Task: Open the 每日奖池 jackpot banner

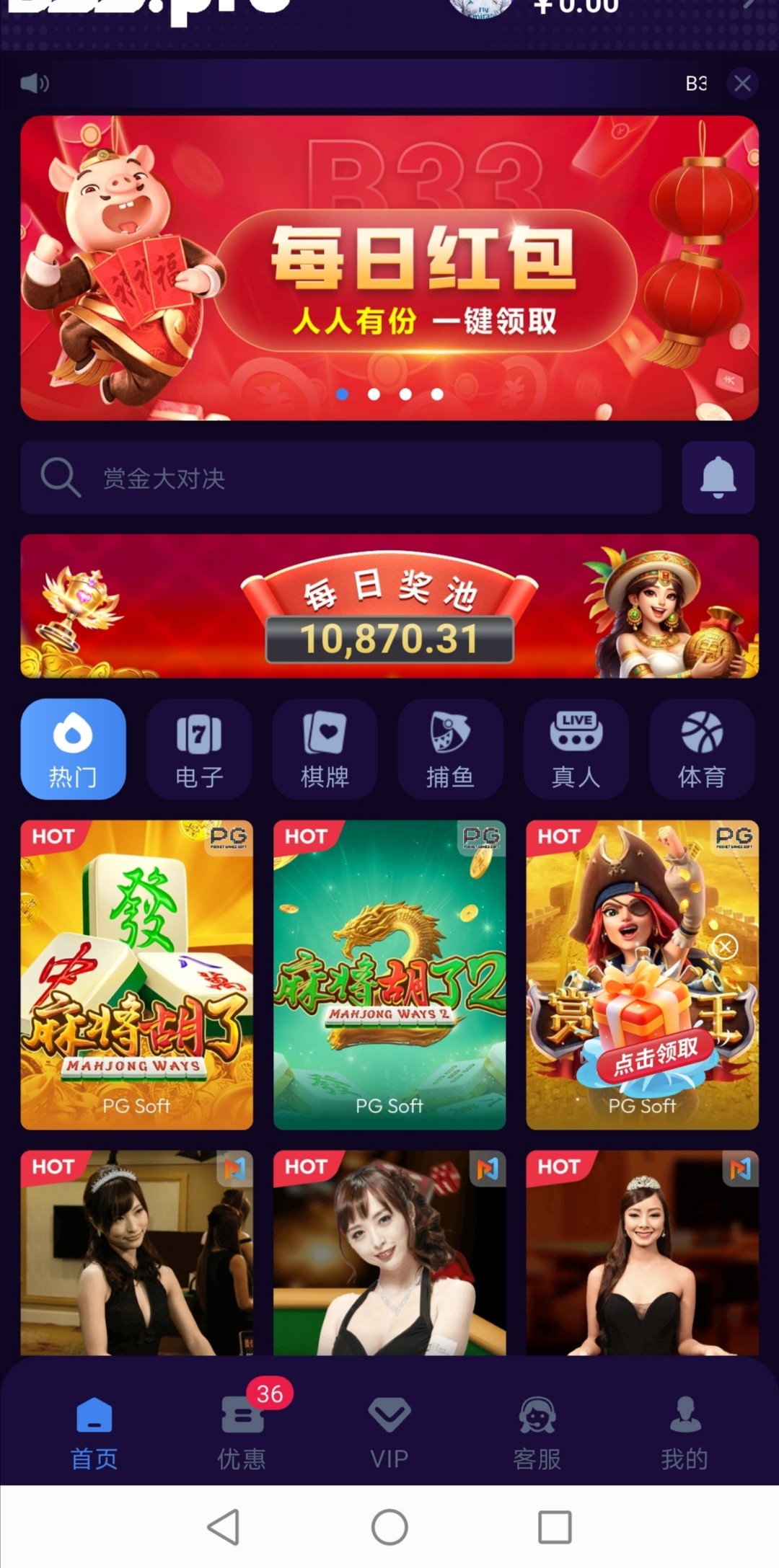Action: pyautogui.click(x=389, y=606)
